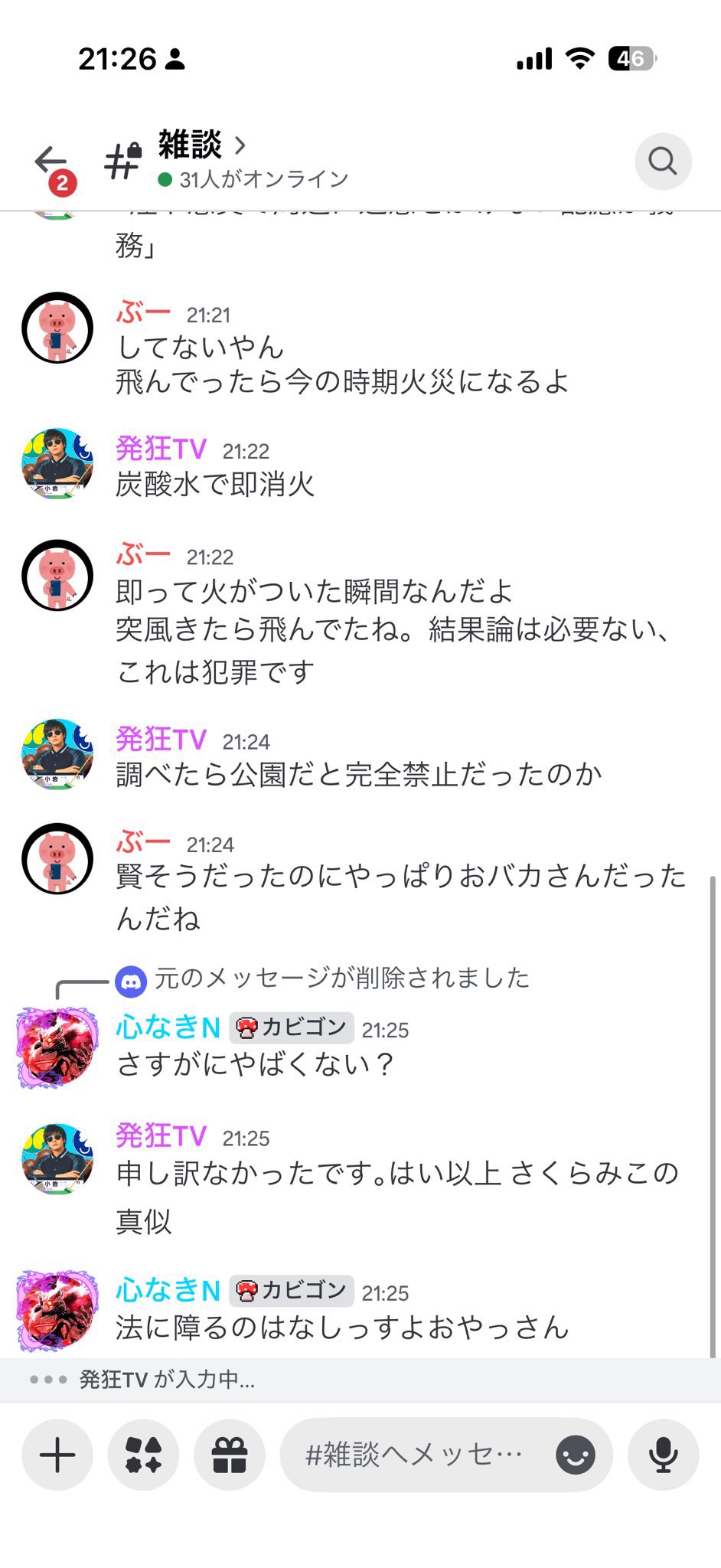Go back using the arrow with badge
This screenshot has height=1568, width=721.
[x=52, y=163]
